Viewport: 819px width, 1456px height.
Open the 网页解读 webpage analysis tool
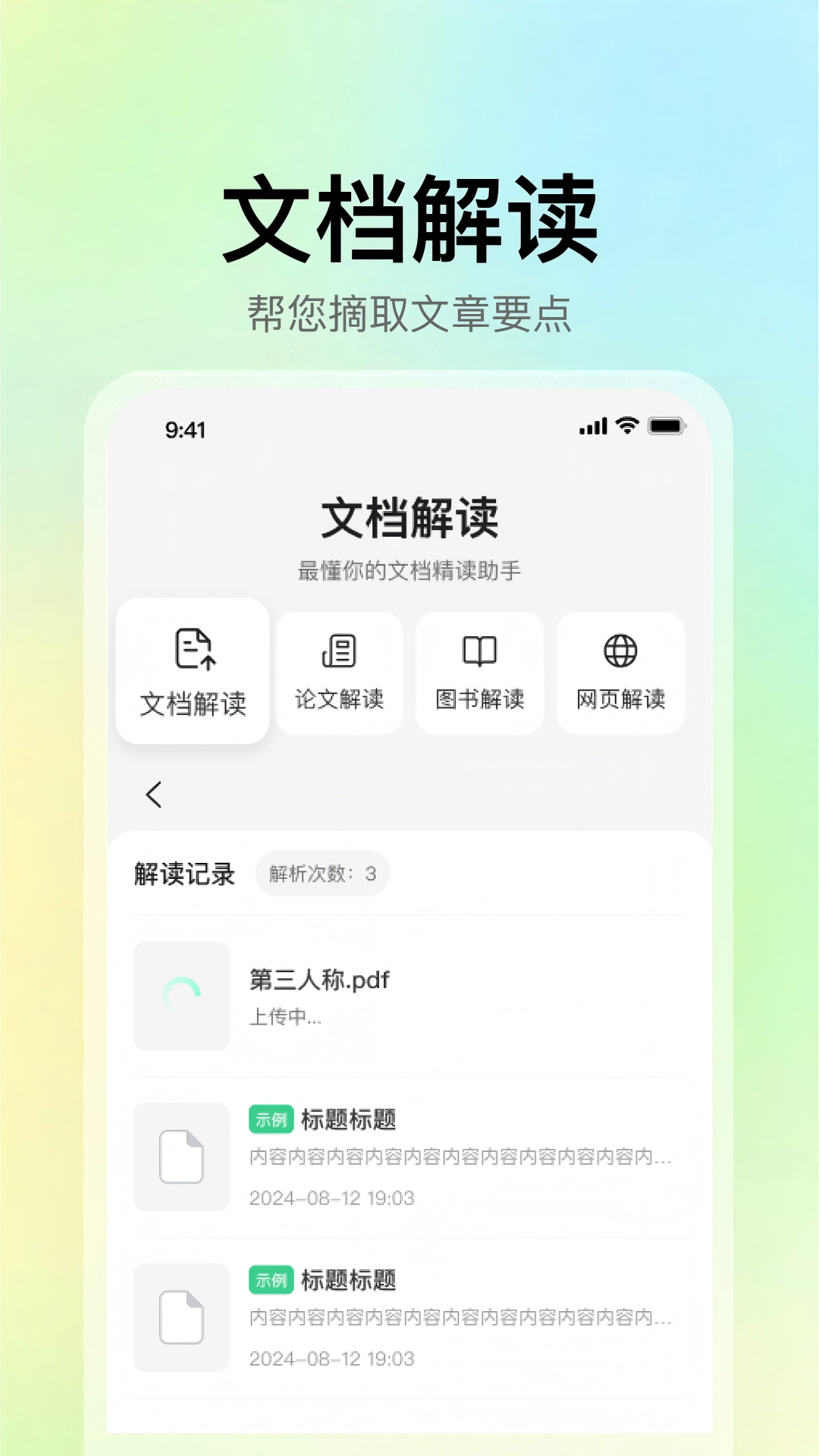pyautogui.click(x=620, y=672)
